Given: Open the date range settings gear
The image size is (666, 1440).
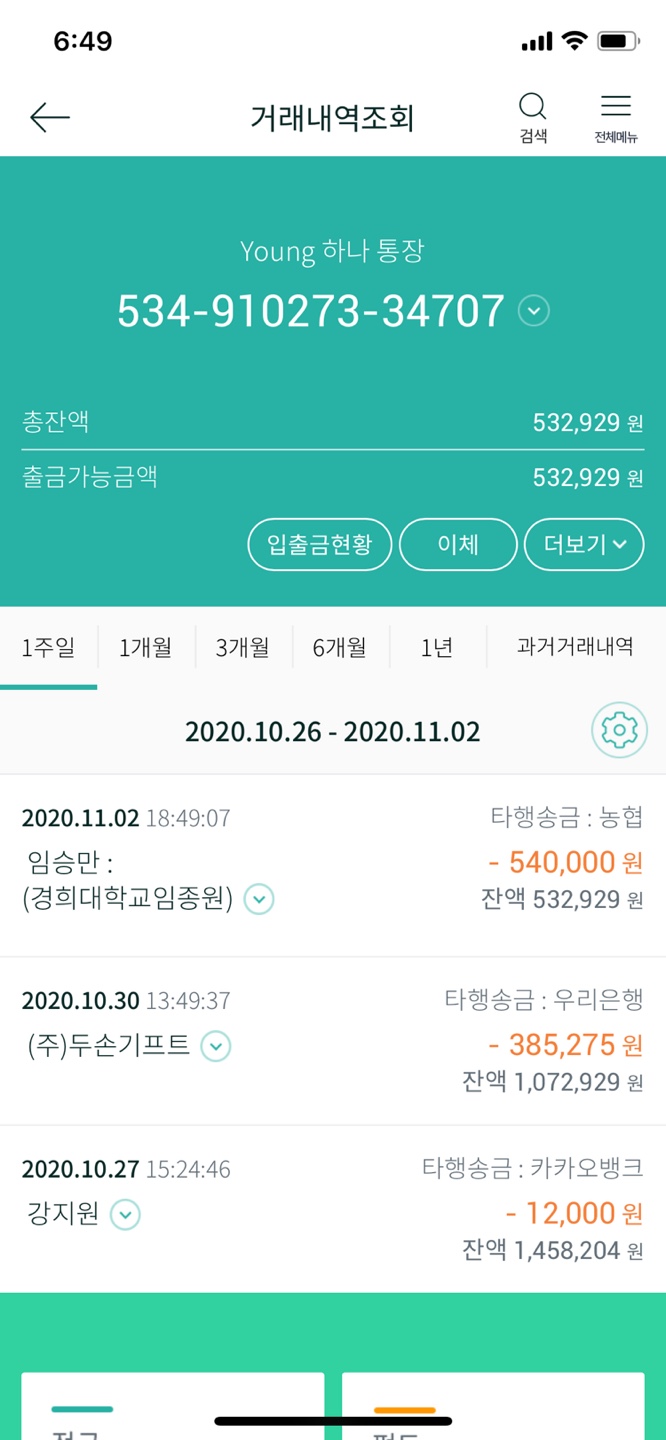Looking at the screenshot, I should [620, 731].
